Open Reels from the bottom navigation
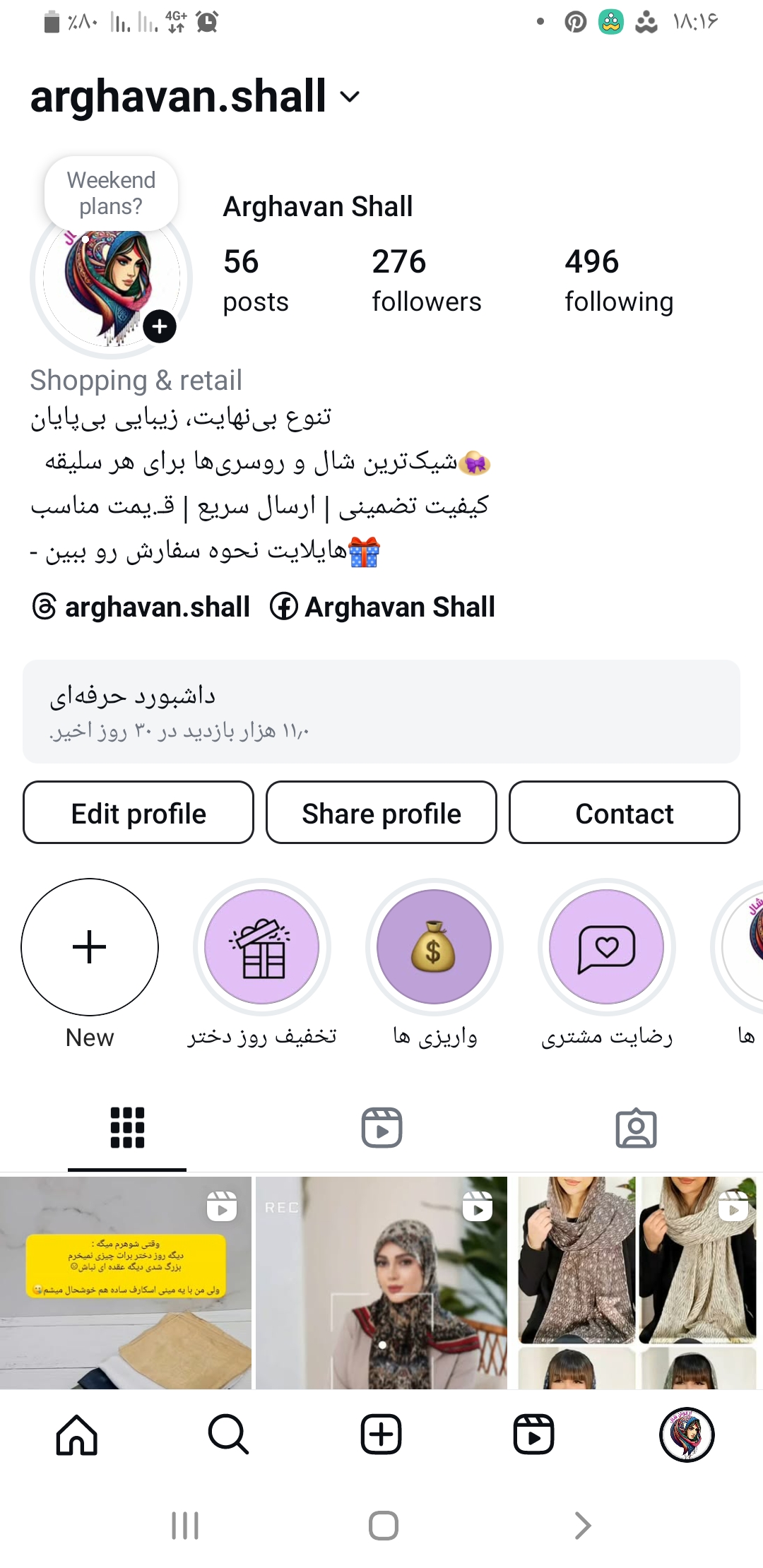This screenshot has height=1568, width=763. pos(534,1434)
